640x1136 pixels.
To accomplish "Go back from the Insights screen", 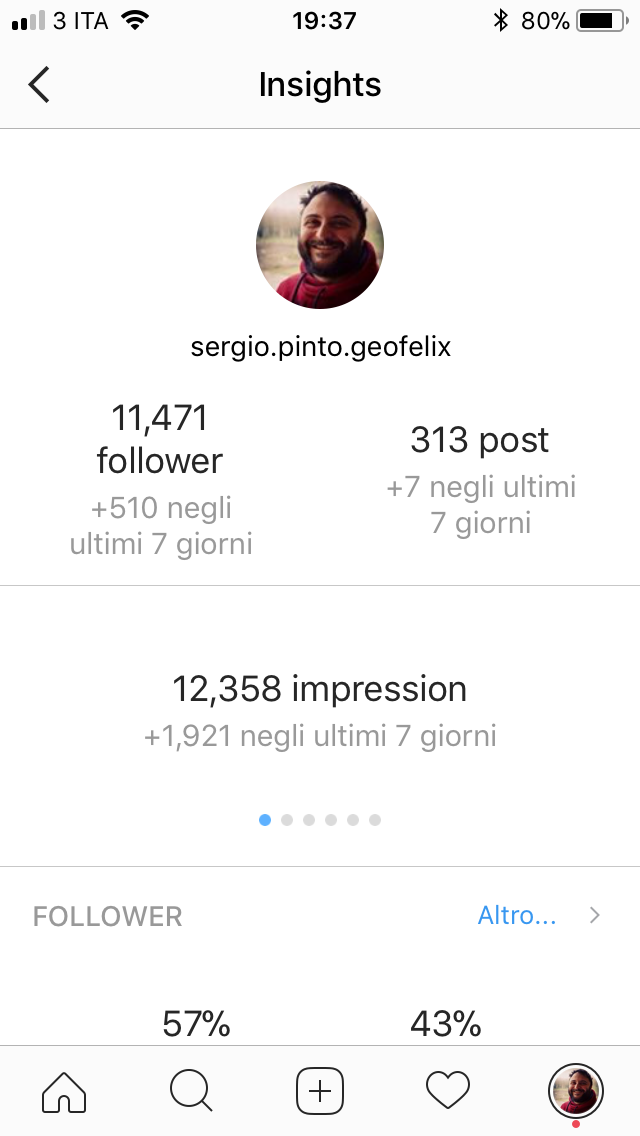I will [x=39, y=85].
